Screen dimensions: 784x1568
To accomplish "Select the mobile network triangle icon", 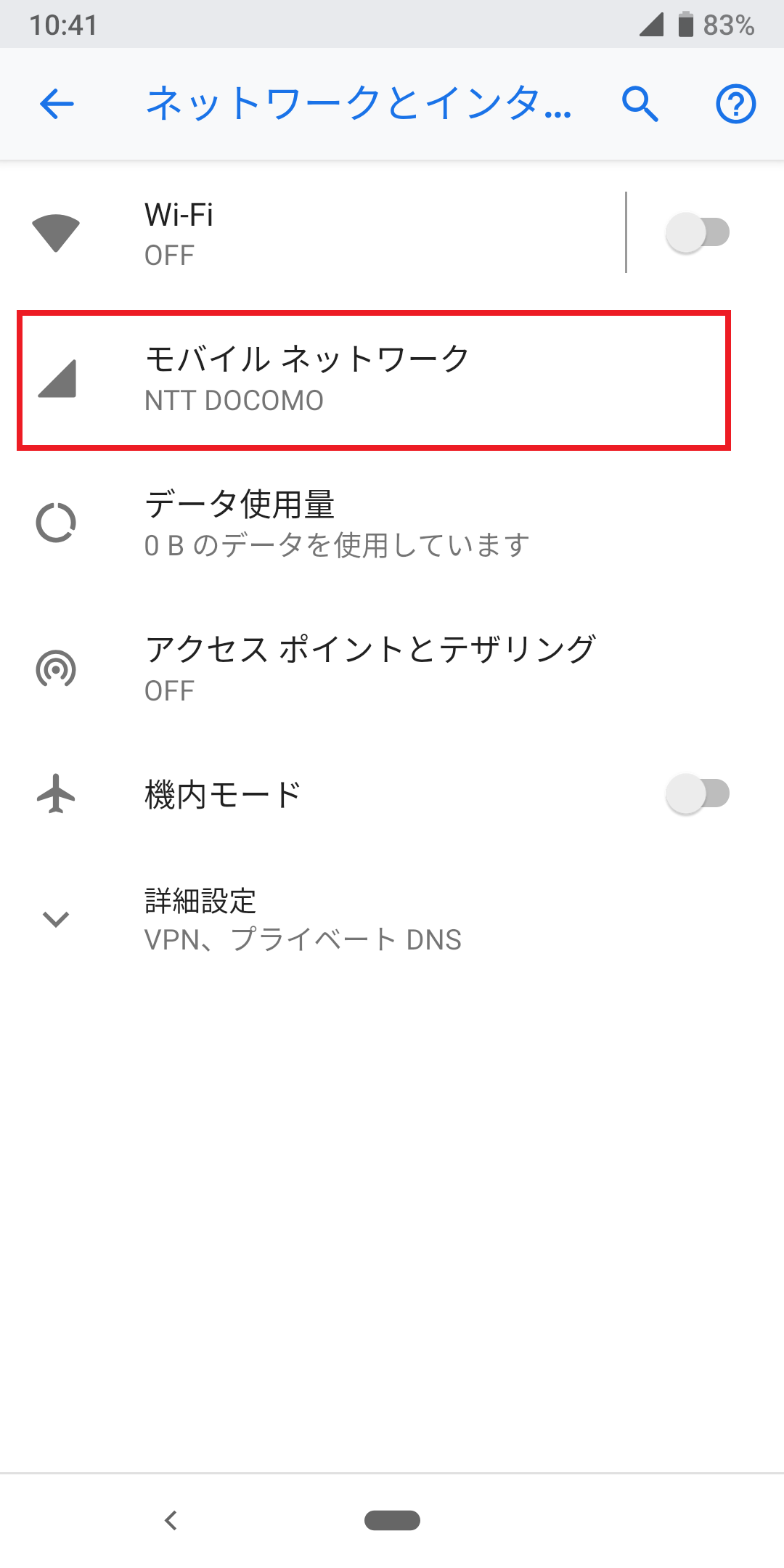I will [x=55, y=379].
